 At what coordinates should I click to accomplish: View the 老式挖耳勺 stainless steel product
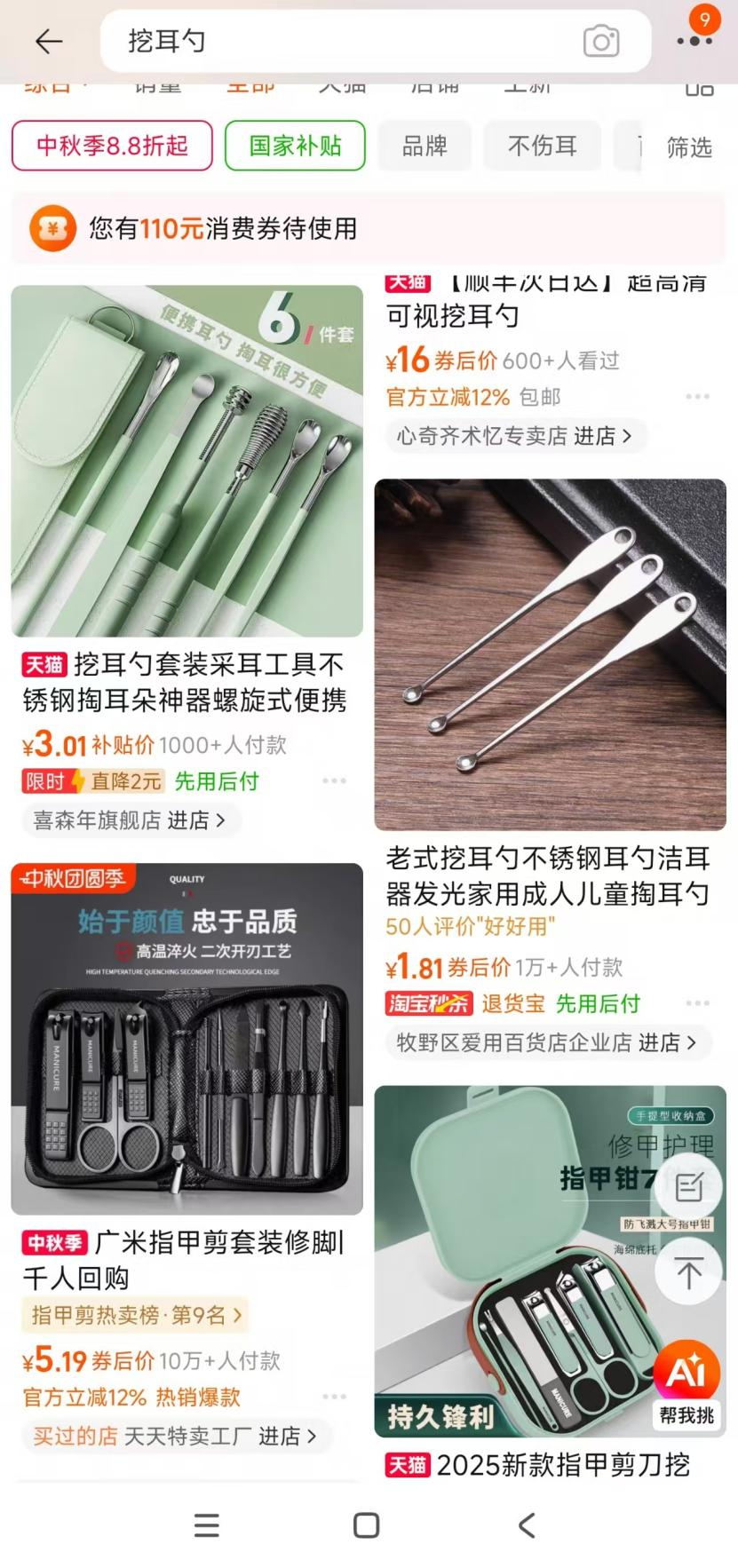click(550, 655)
